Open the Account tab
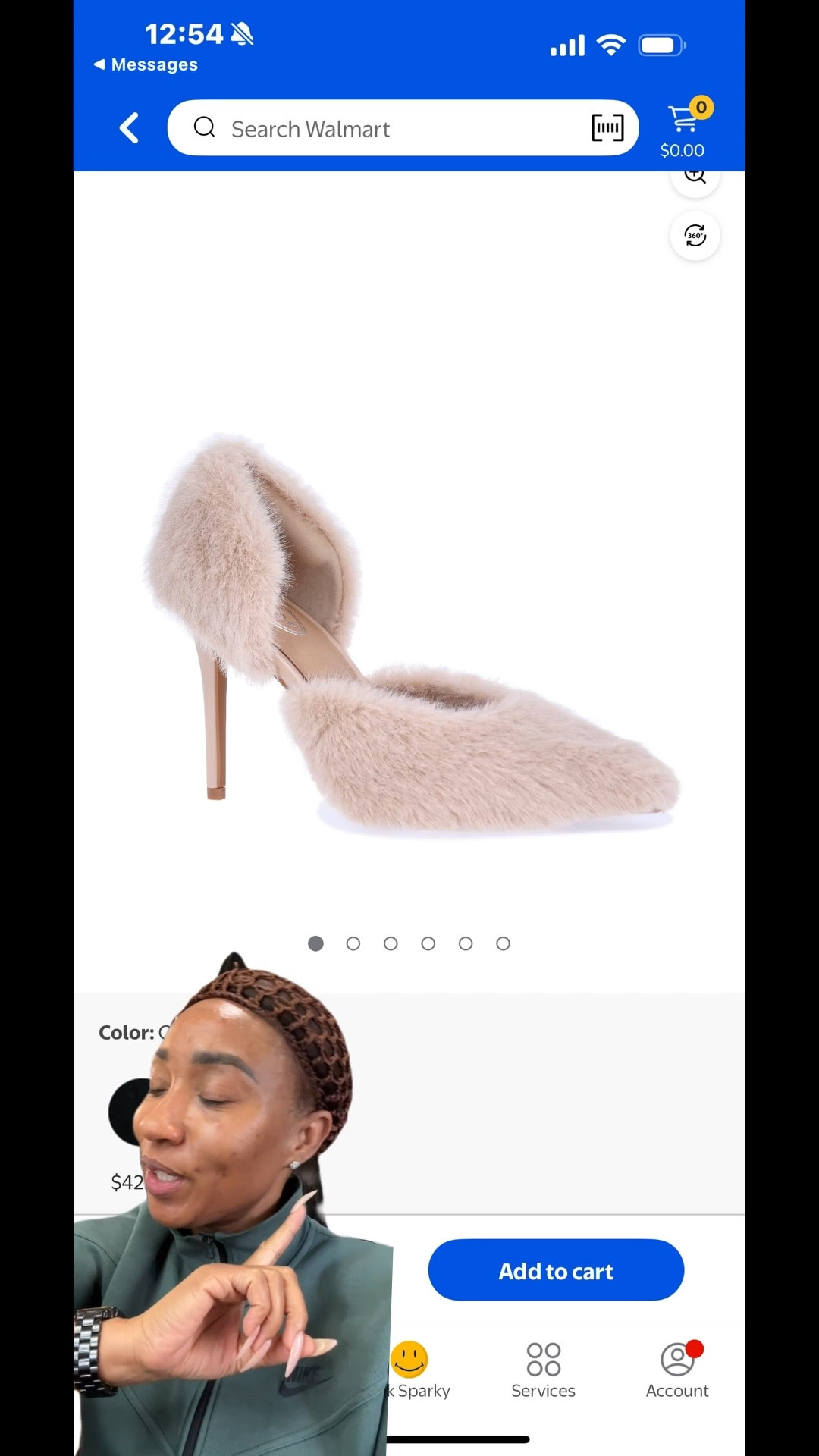This screenshot has width=819, height=1456. [x=676, y=1370]
